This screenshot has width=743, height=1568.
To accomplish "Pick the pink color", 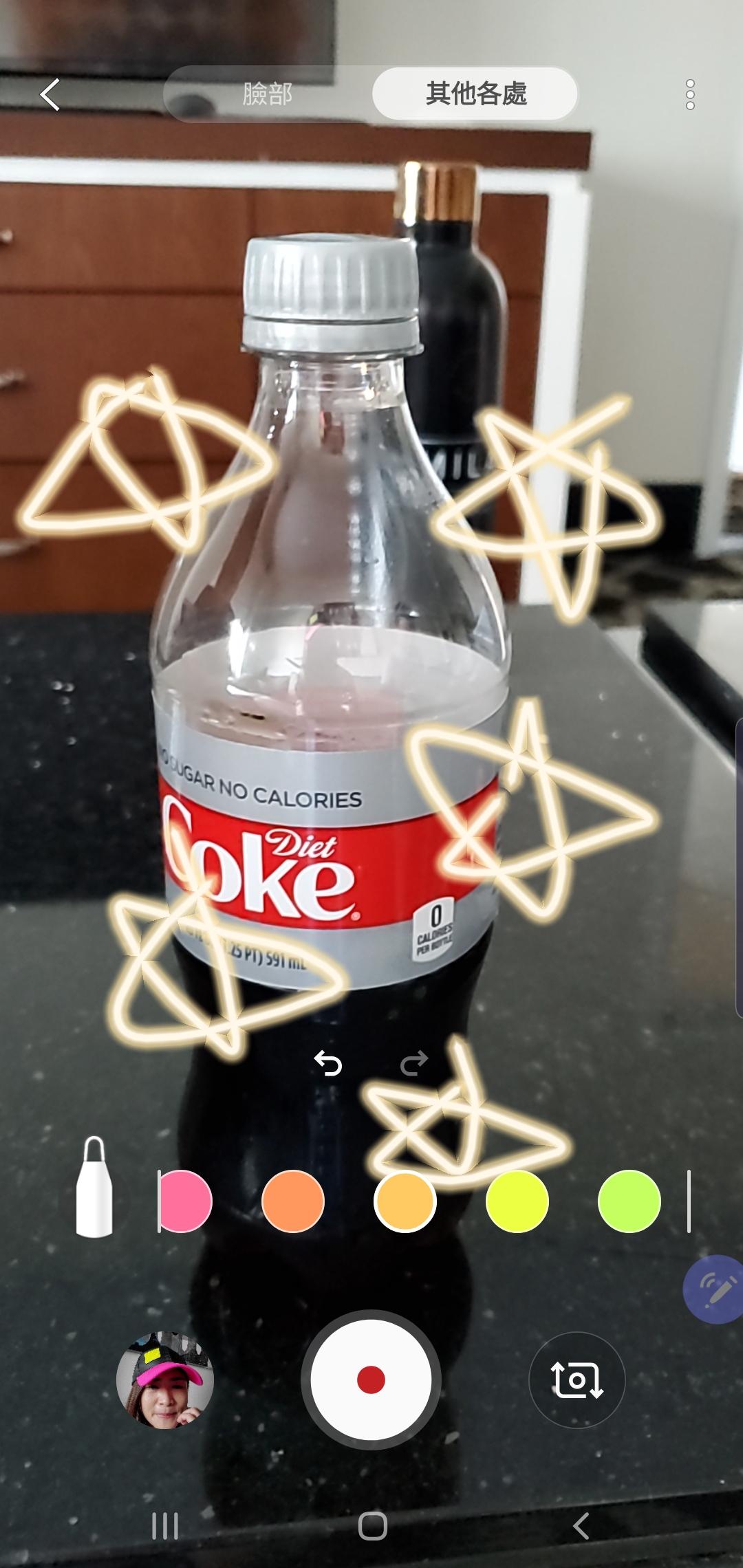I will (184, 1201).
